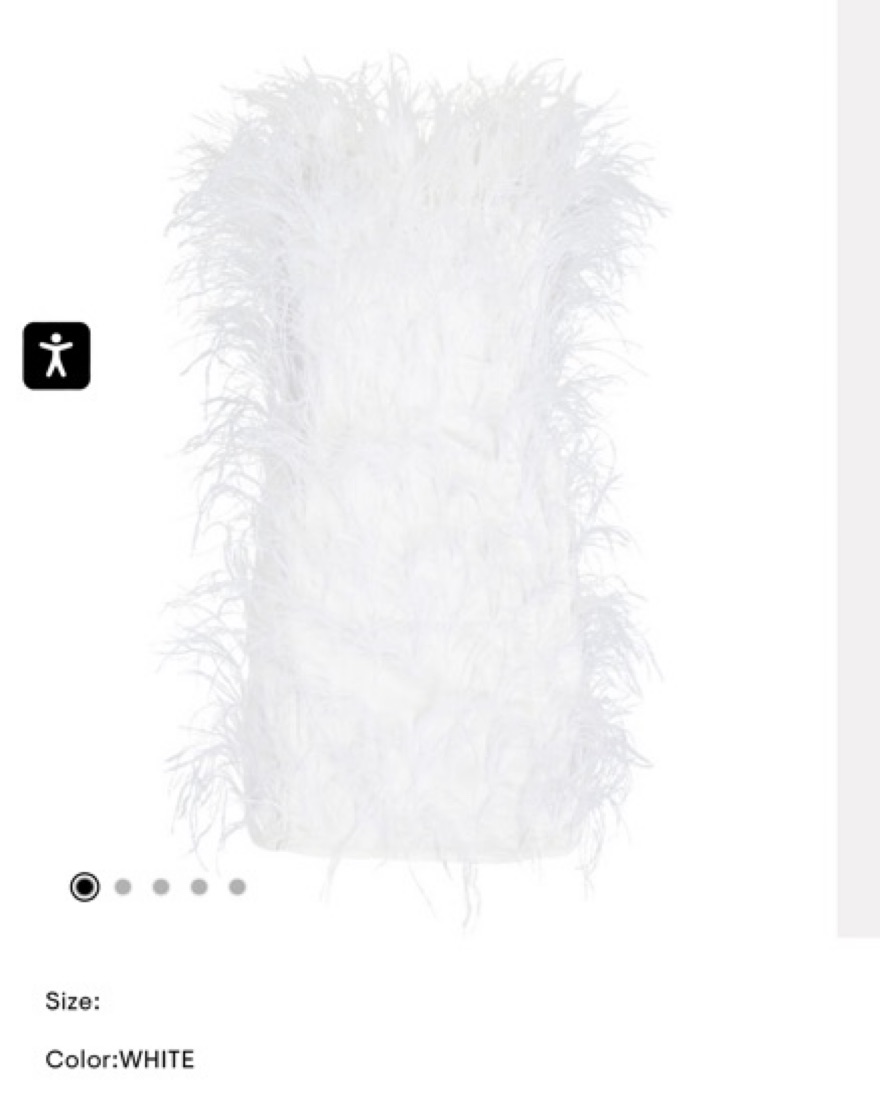Jump to the fifth image dot
The image size is (880, 1099).
[237, 887]
